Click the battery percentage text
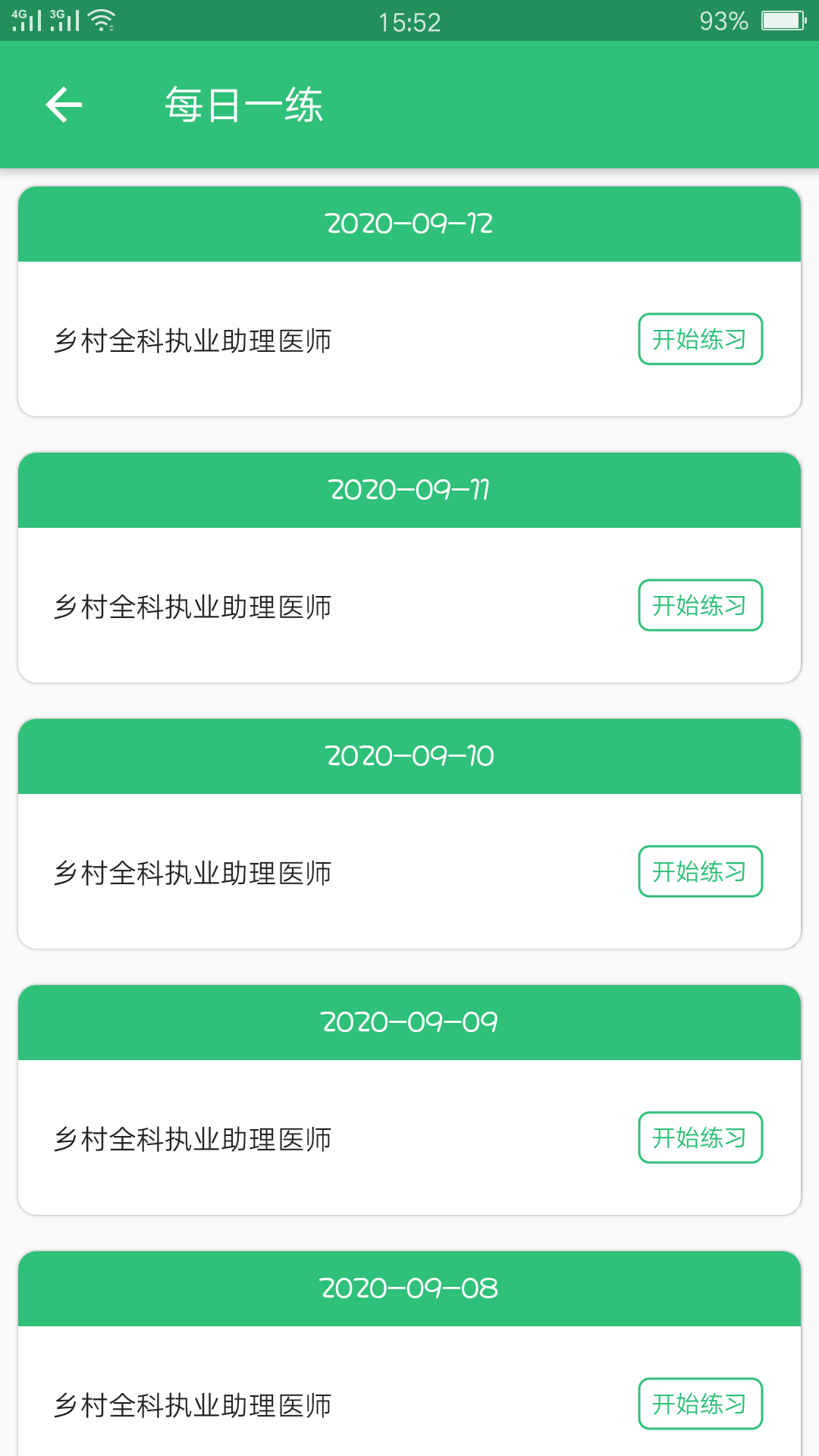Viewport: 819px width, 1456px height. [x=723, y=20]
